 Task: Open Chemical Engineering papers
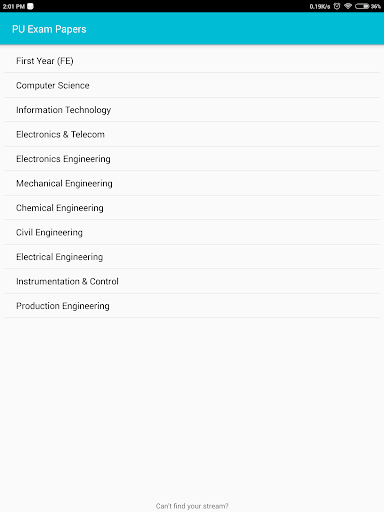point(192,208)
